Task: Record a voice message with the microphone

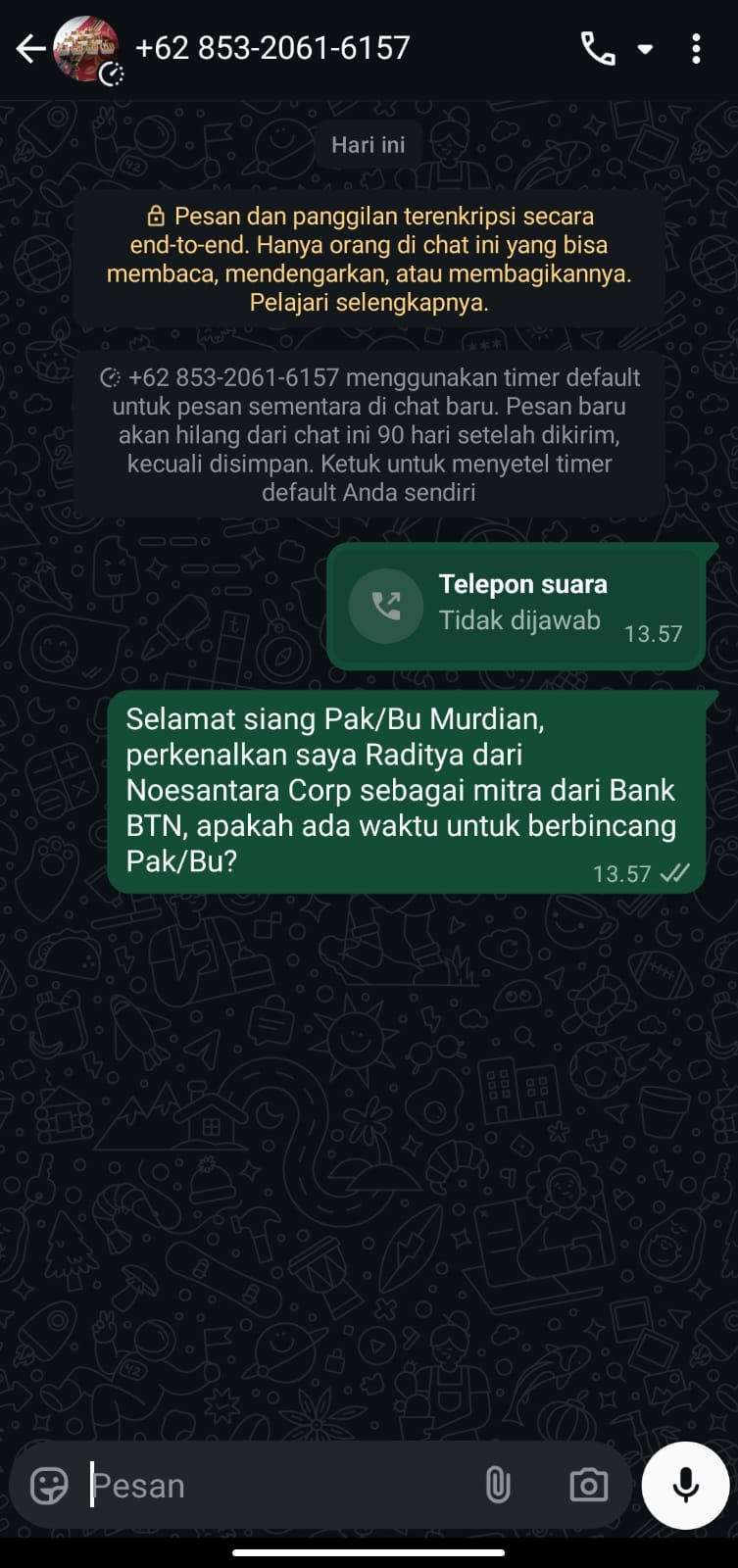Action: pyautogui.click(x=685, y=1486)
